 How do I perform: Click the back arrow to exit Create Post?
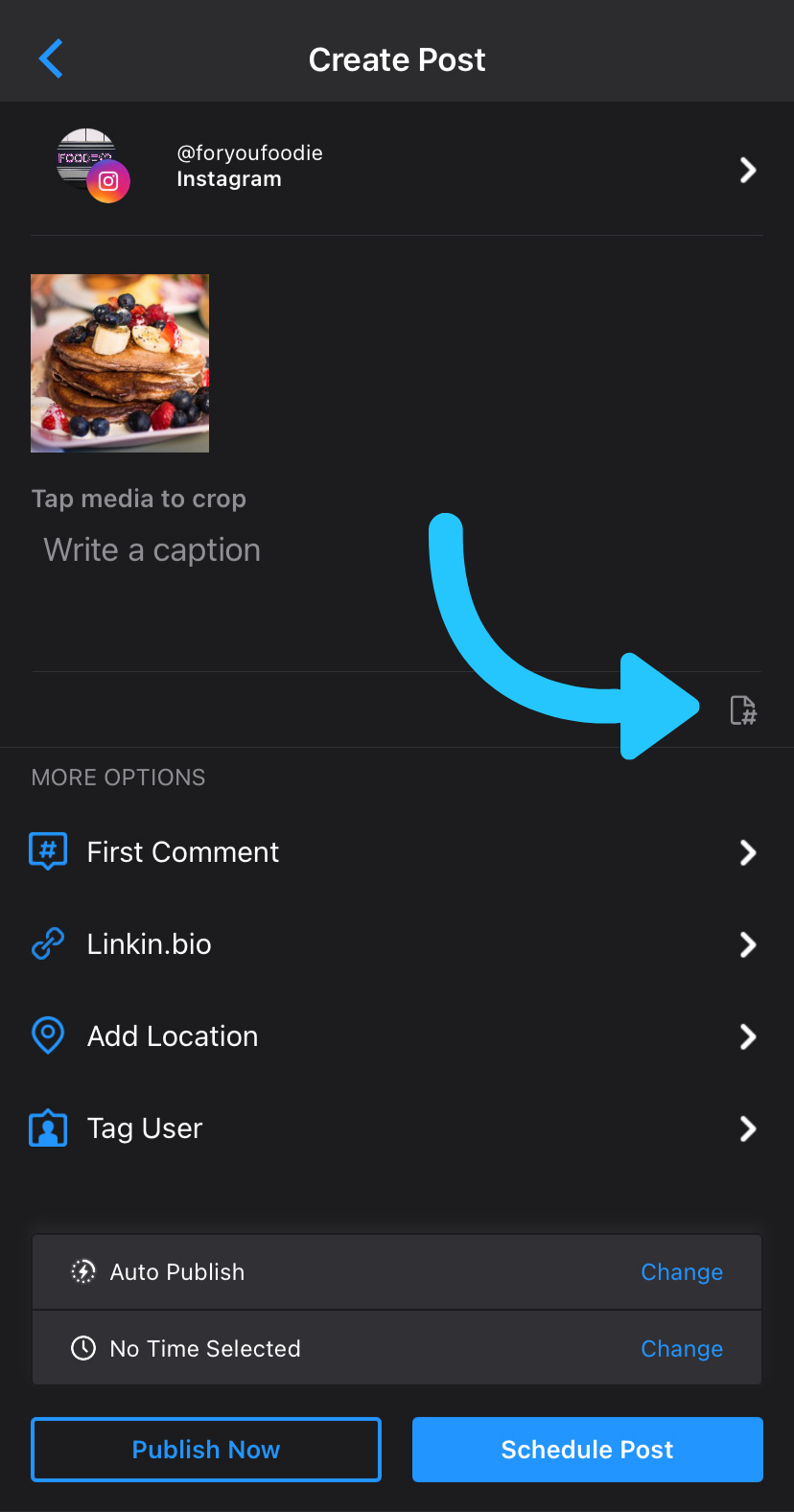50,58
